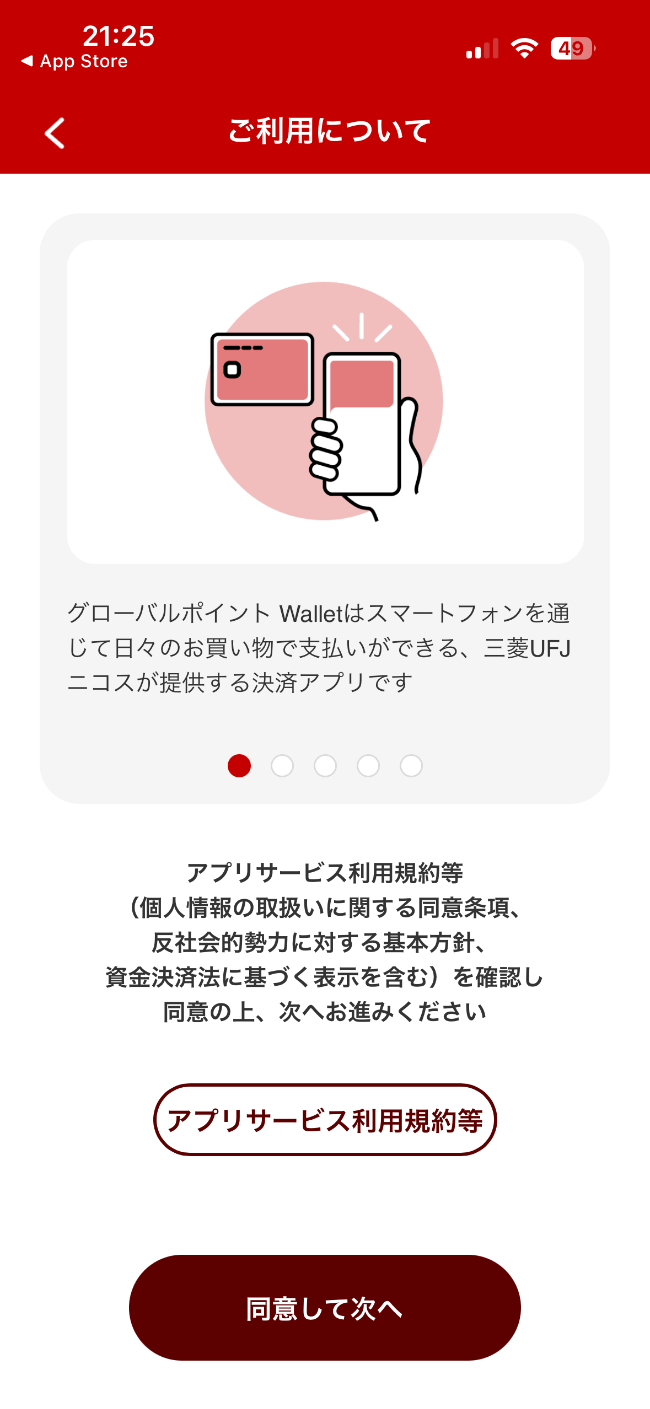The width and height of the screenshot is (650, 1409).
Task: Go back using the header arrow
Action: click(x=55, y=132)
